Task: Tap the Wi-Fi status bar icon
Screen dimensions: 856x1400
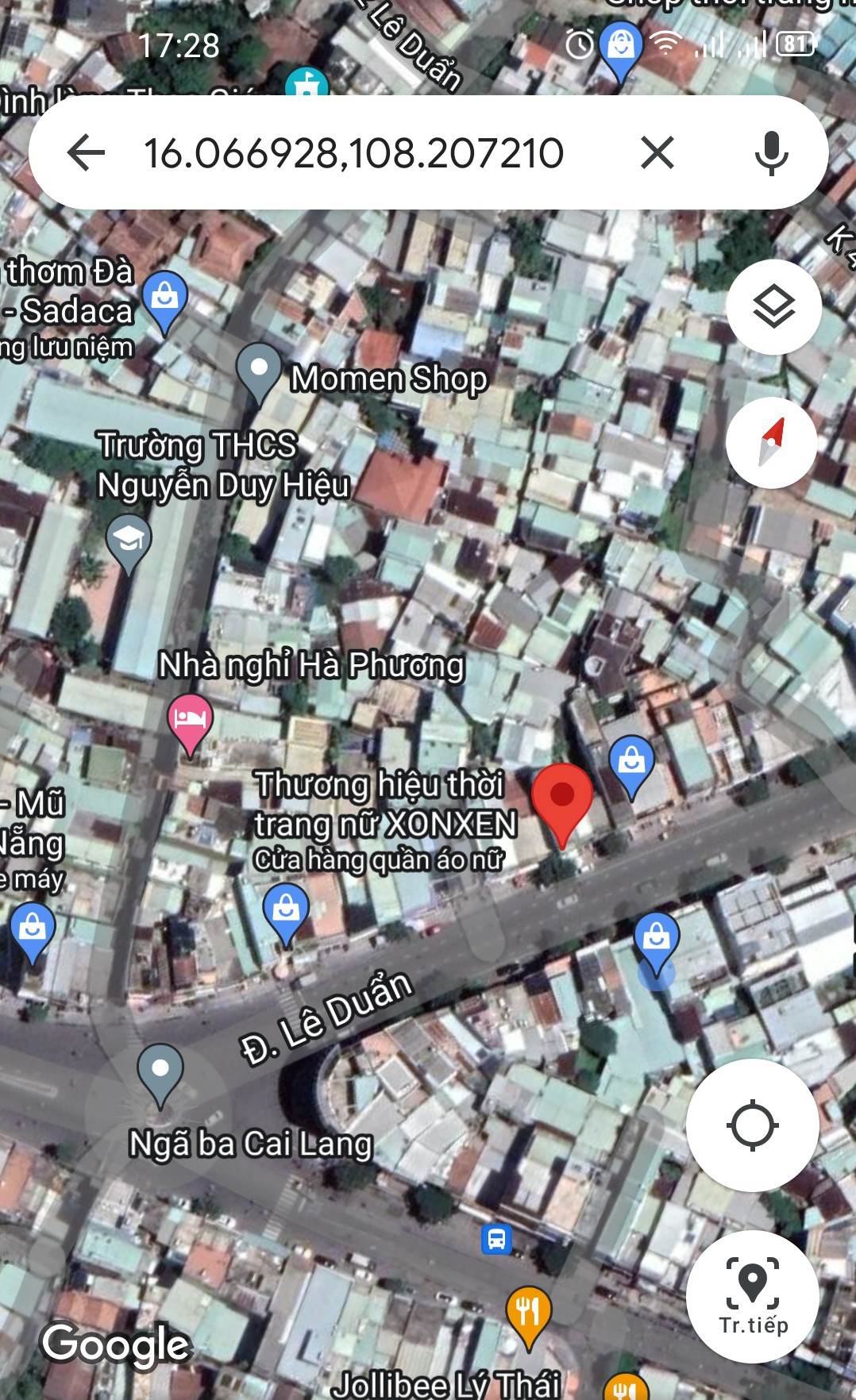Action: 664,45
